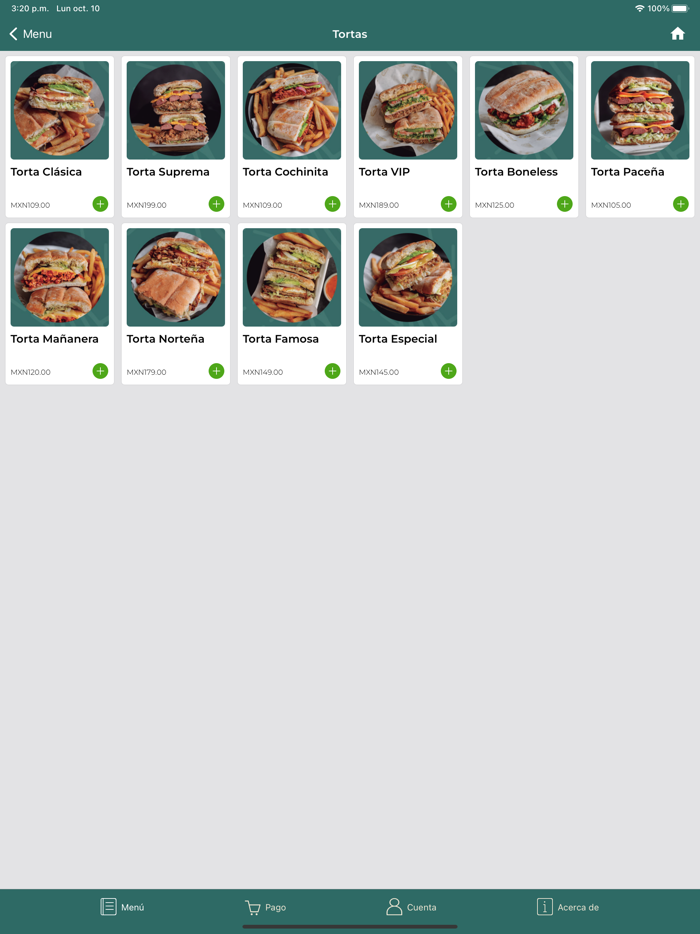700x934 pixels.
Task: Add Torta Paceña to the order
Action: 680,204
